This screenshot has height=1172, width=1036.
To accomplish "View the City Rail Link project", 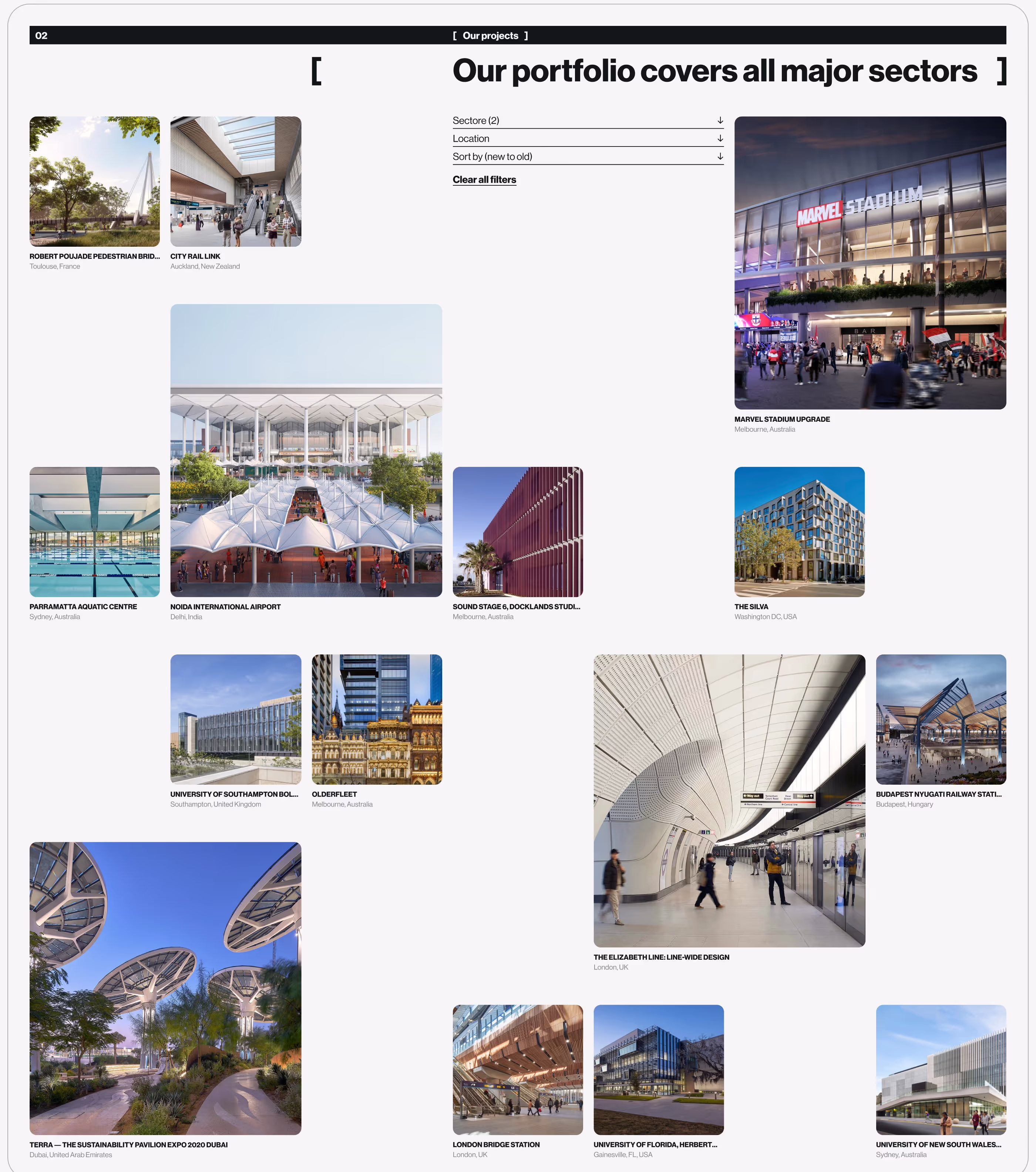I will (x=236, y=182).
